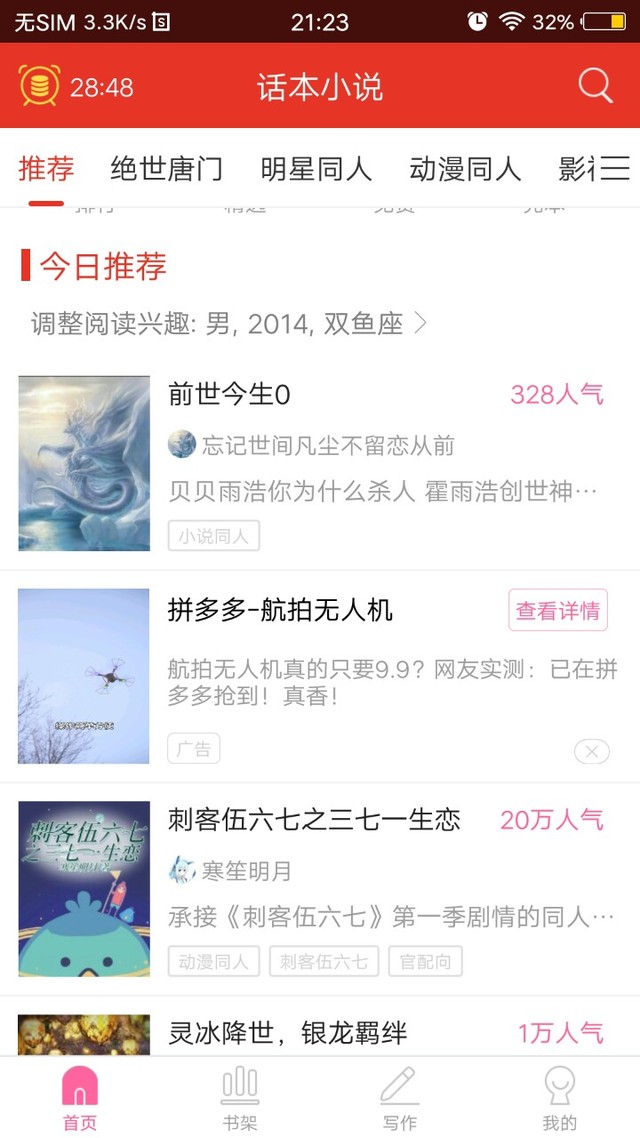Tap 查看详情 on the 拼多多 ad
The height and width of the screenshot is (1138, 640).
point(557,610)
